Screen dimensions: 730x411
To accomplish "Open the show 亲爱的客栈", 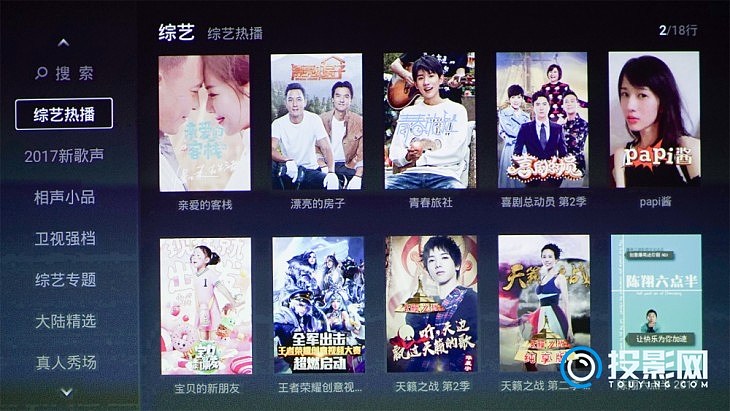I will pos(204,122).
